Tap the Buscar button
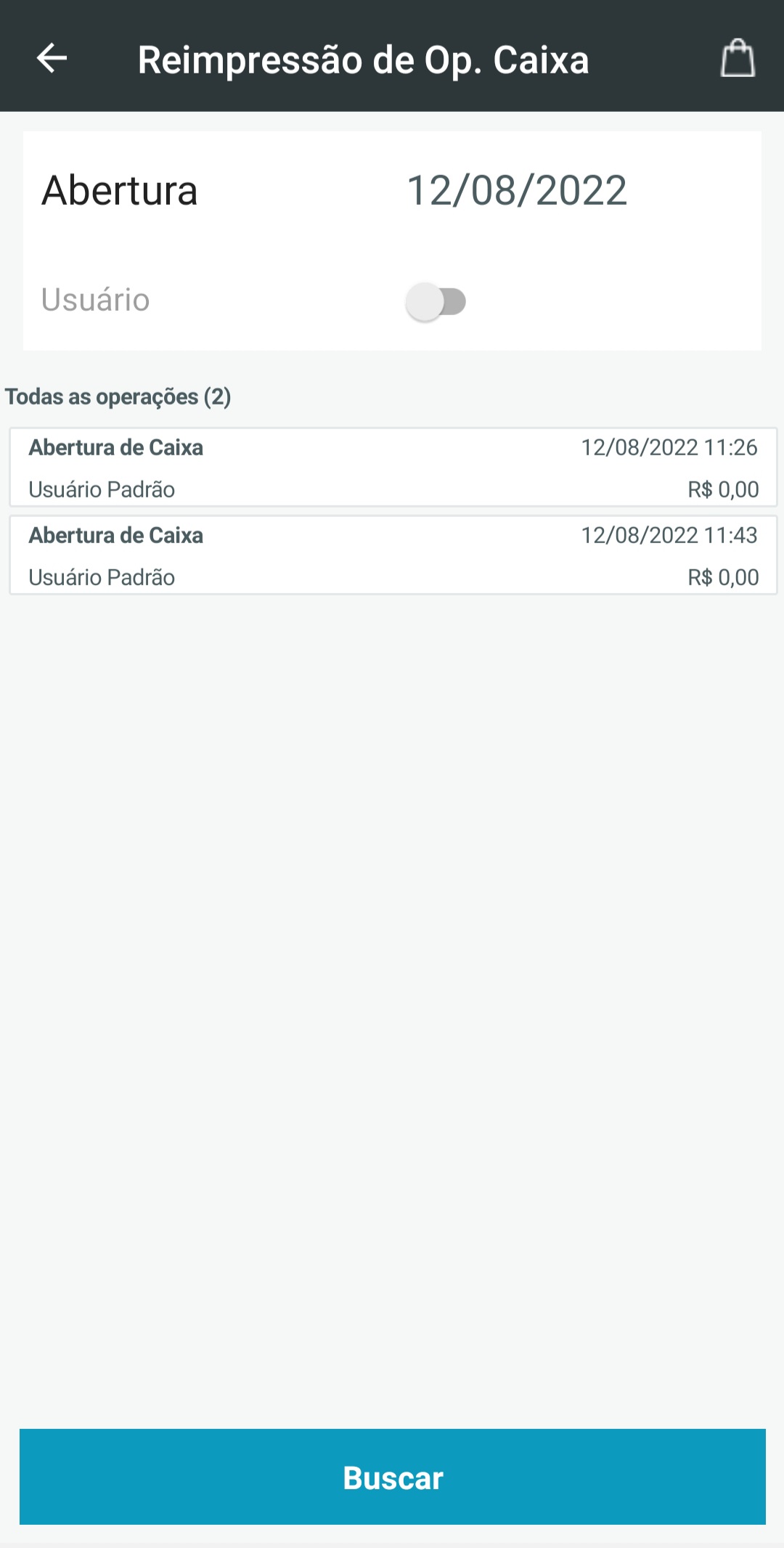The height and width of the screenshot is (1548, 784). tap(393, 1477)
